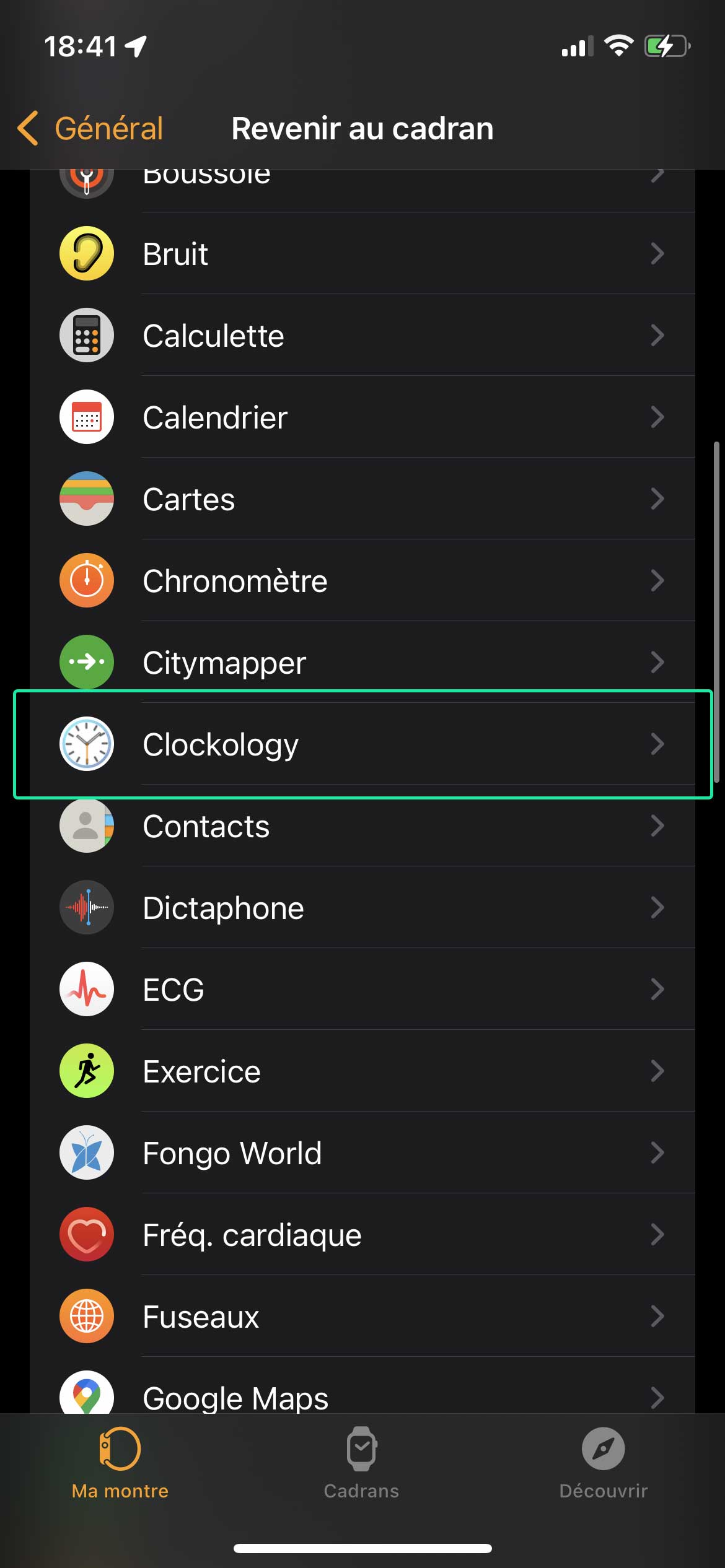Select Fréq. cardiaque row

click(x=362, y=1234)
